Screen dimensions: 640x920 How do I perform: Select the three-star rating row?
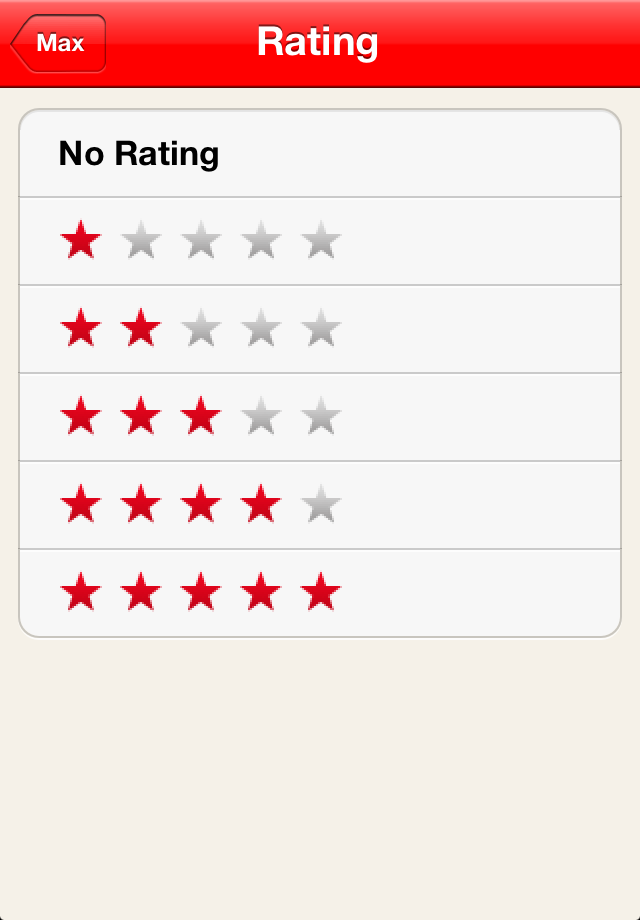click(x=320, y=417)
